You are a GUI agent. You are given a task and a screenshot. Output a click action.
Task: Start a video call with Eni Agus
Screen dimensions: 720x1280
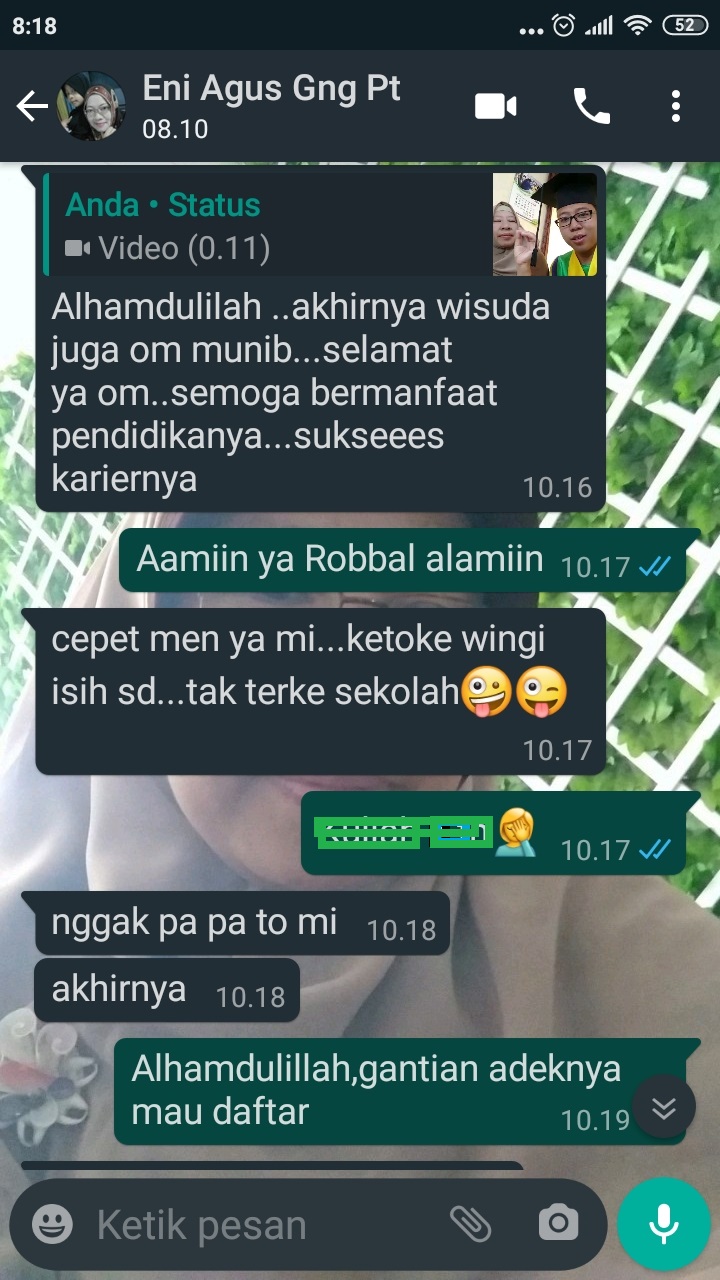[x=496, y=106]
